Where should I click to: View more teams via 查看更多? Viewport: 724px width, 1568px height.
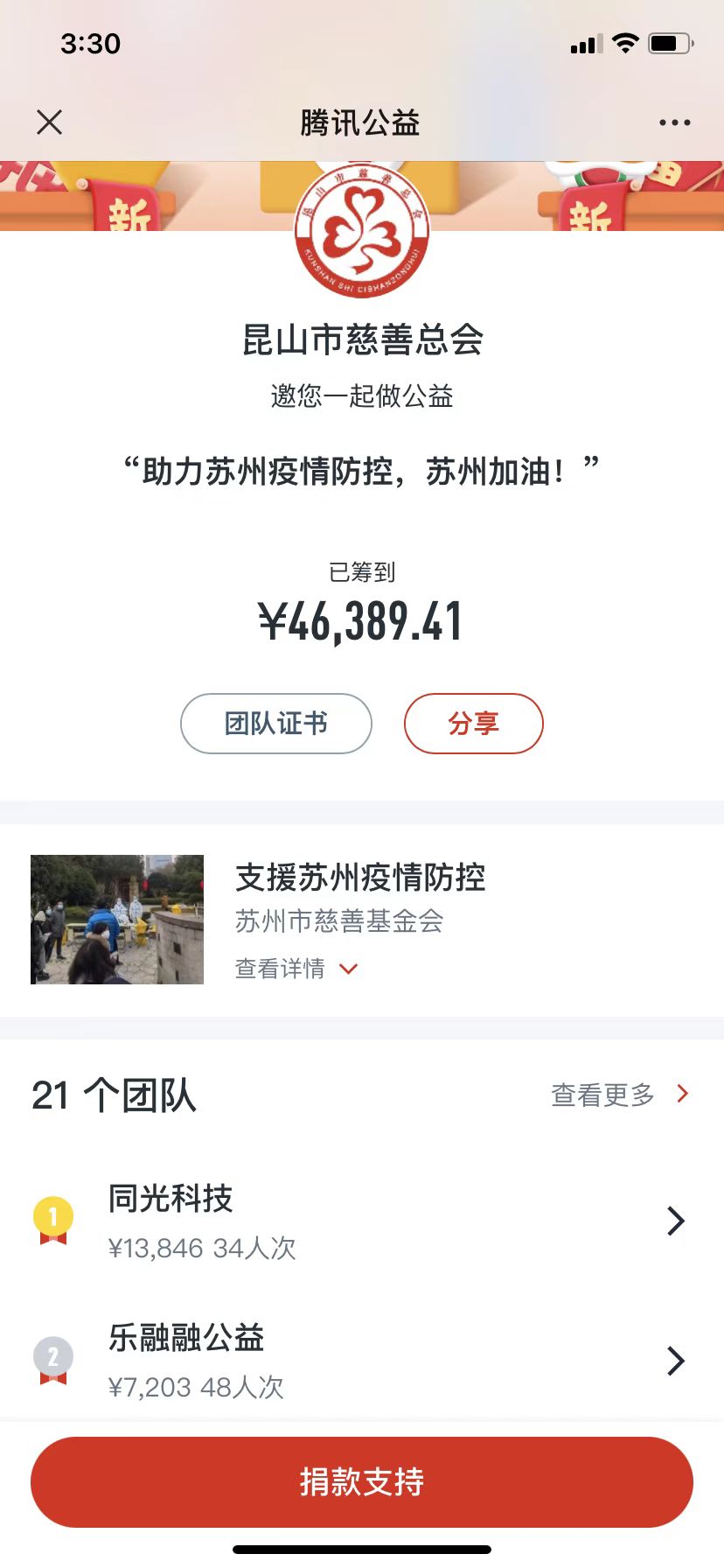coord(619,1095)
